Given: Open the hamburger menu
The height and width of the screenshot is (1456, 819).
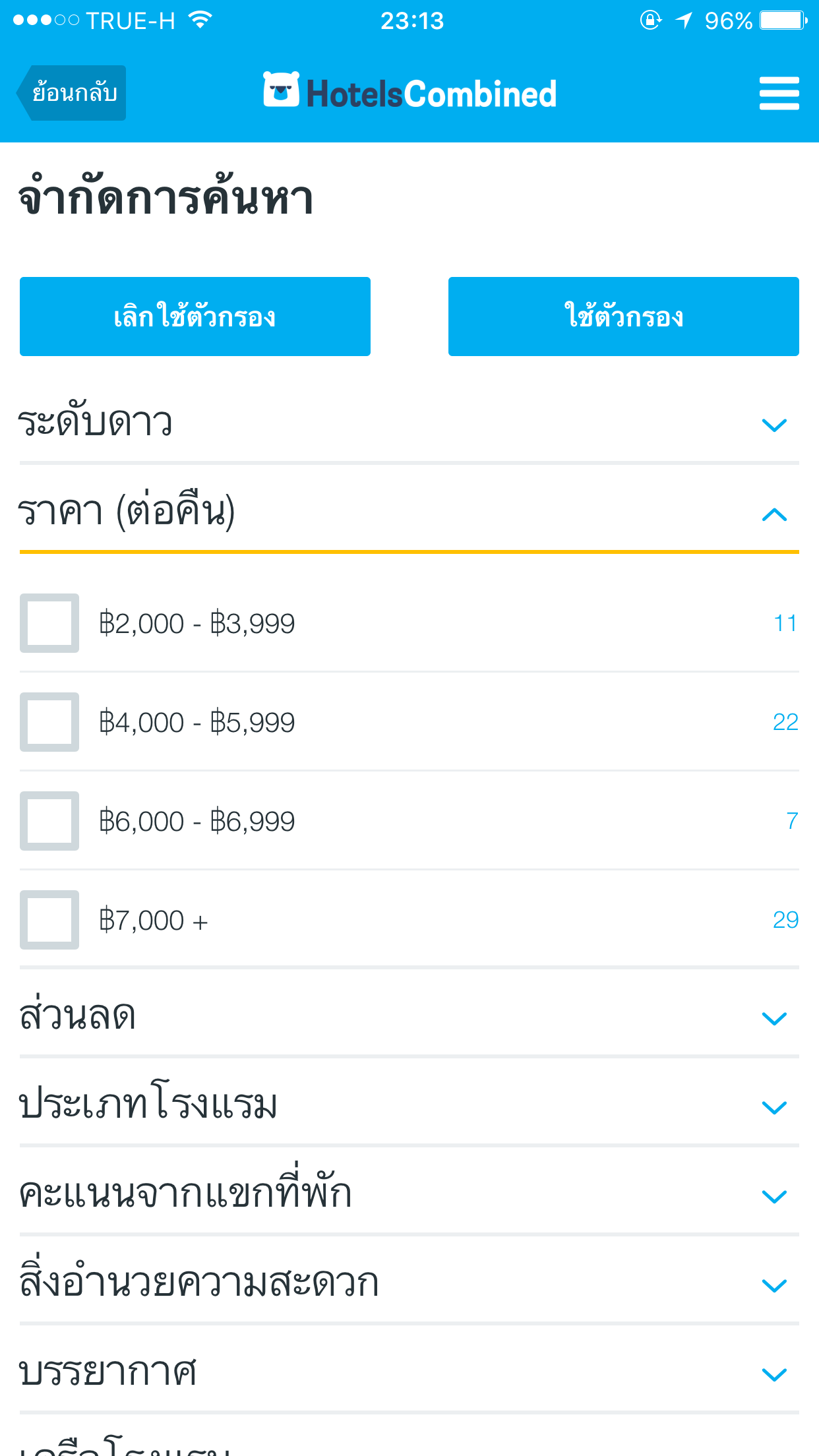Looking at the screenshot, I should [x=779, y=93].
